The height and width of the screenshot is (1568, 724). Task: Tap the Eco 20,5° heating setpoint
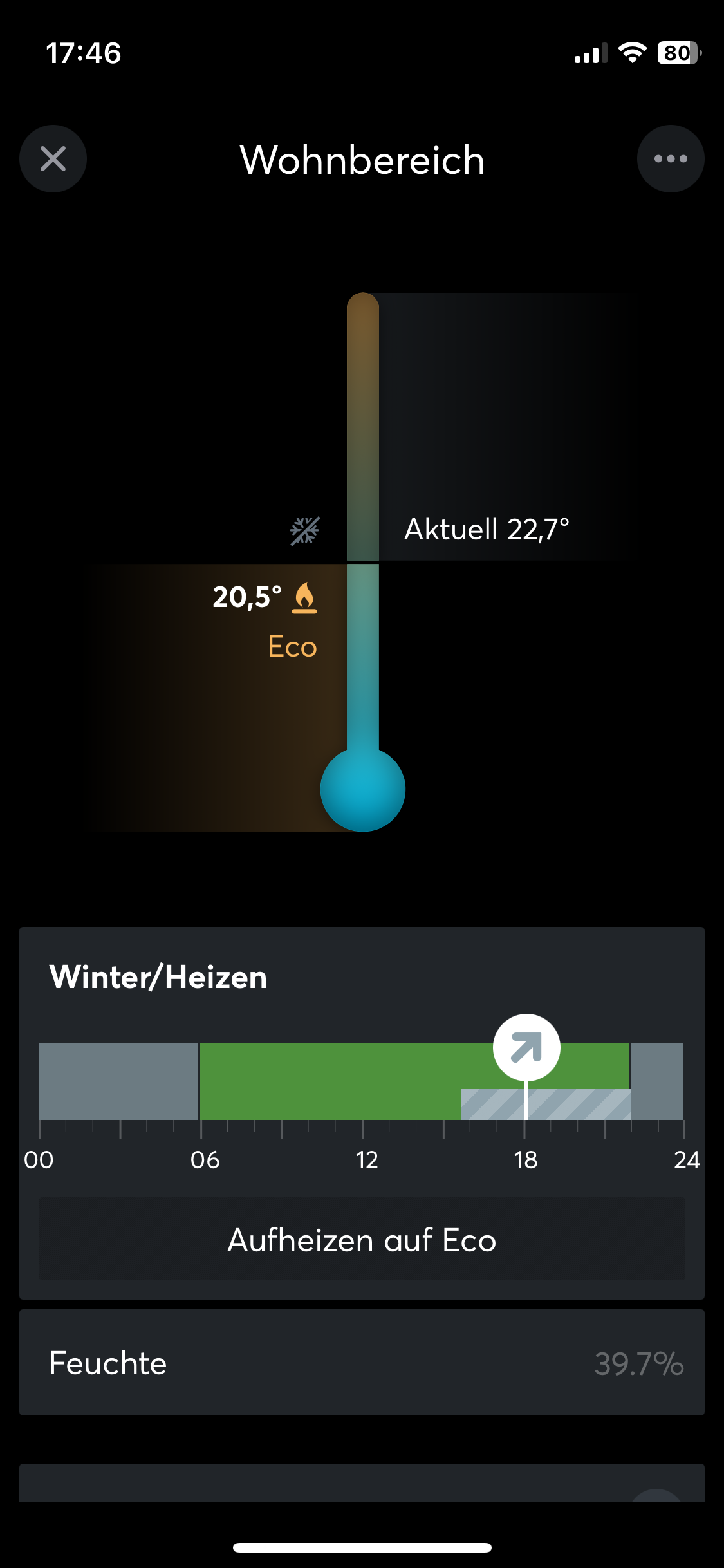(x=264, y=619)
